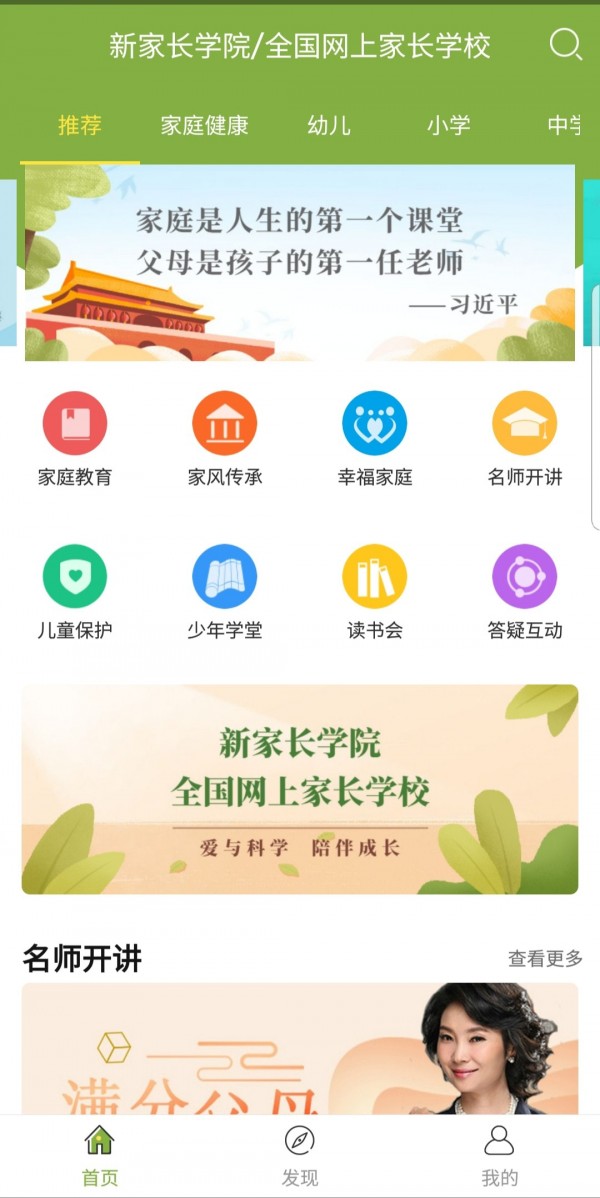
Task: Open the 家庭是人生的第一个课堂 banner
Action: [x=300, y=263]
